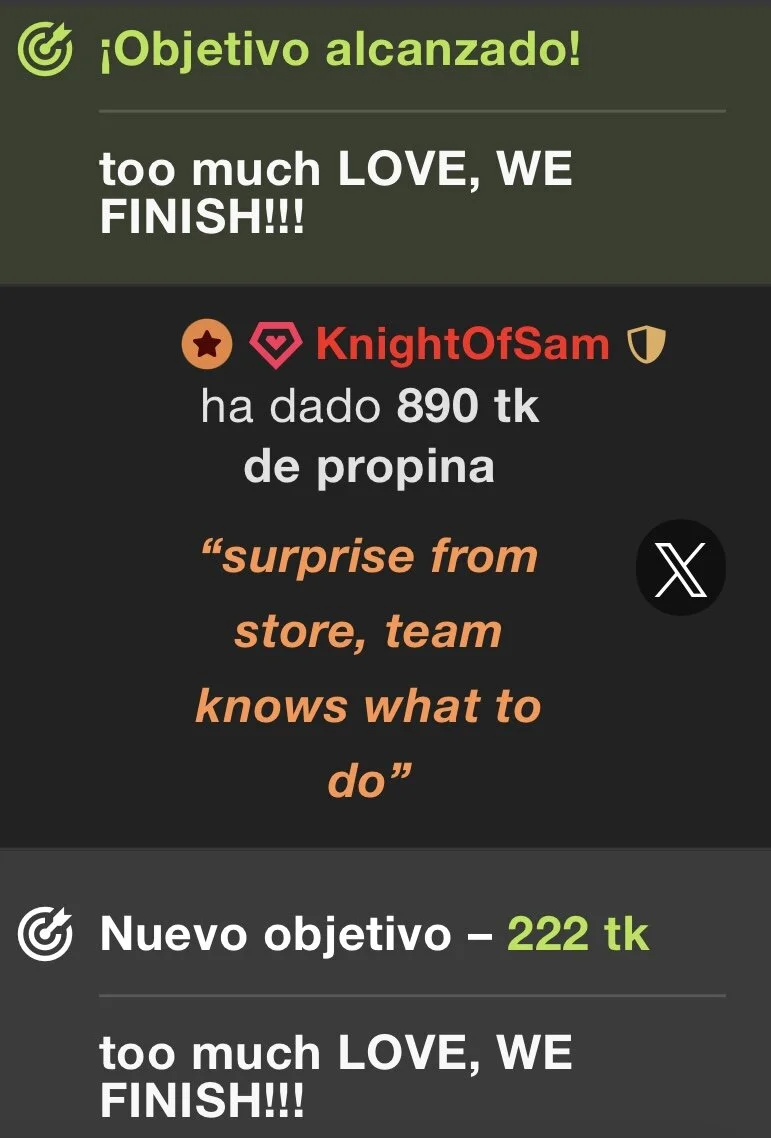Share the tip on X
Viewport: 771px width, 1138px height.
pos(680,567)
